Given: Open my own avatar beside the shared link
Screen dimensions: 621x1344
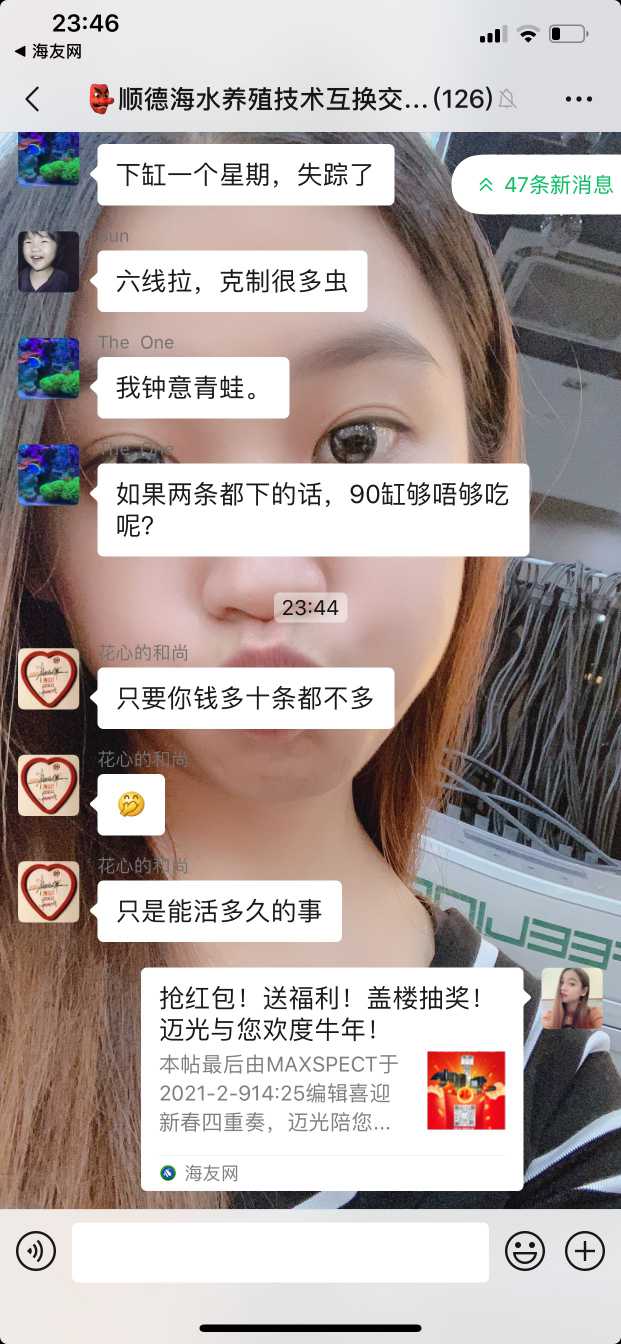Looking at the screenshot, I should [x=572, y=998].
